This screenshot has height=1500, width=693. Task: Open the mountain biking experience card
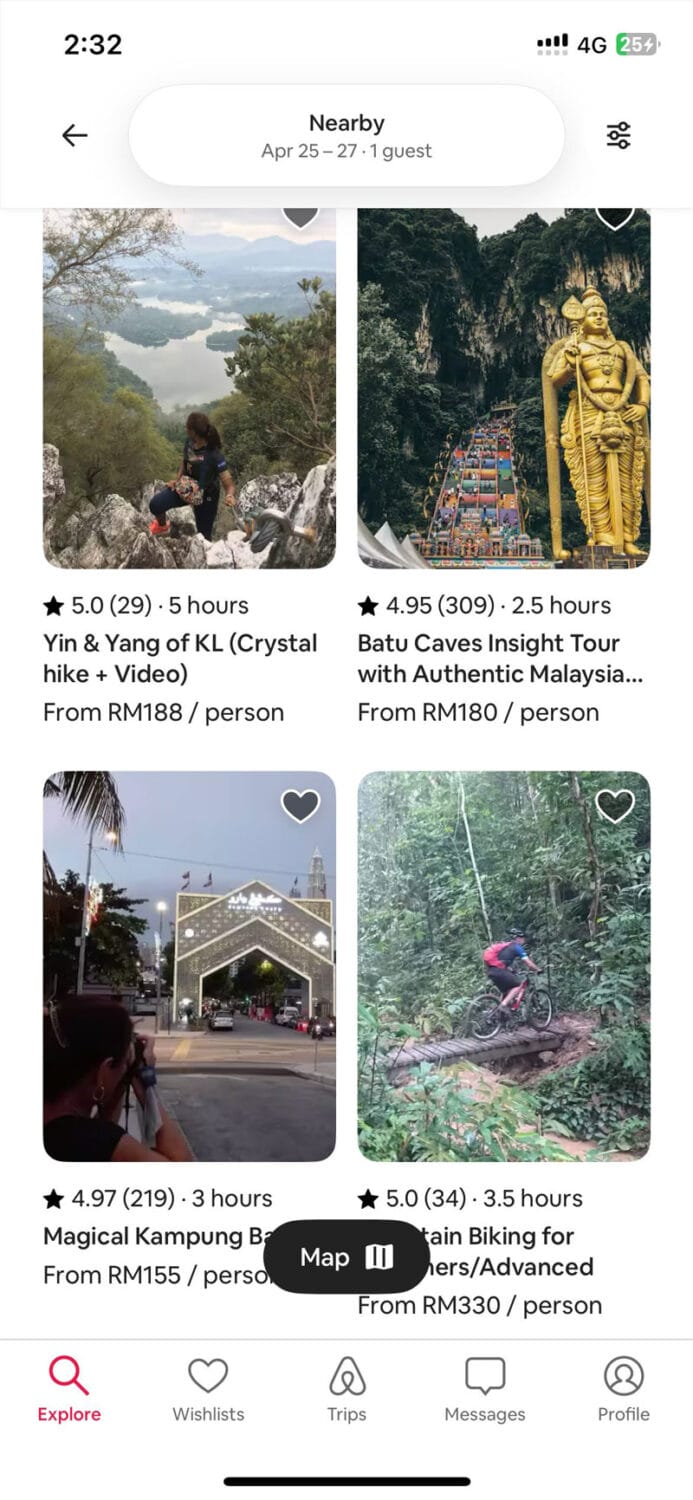click(x=504, y=965)
